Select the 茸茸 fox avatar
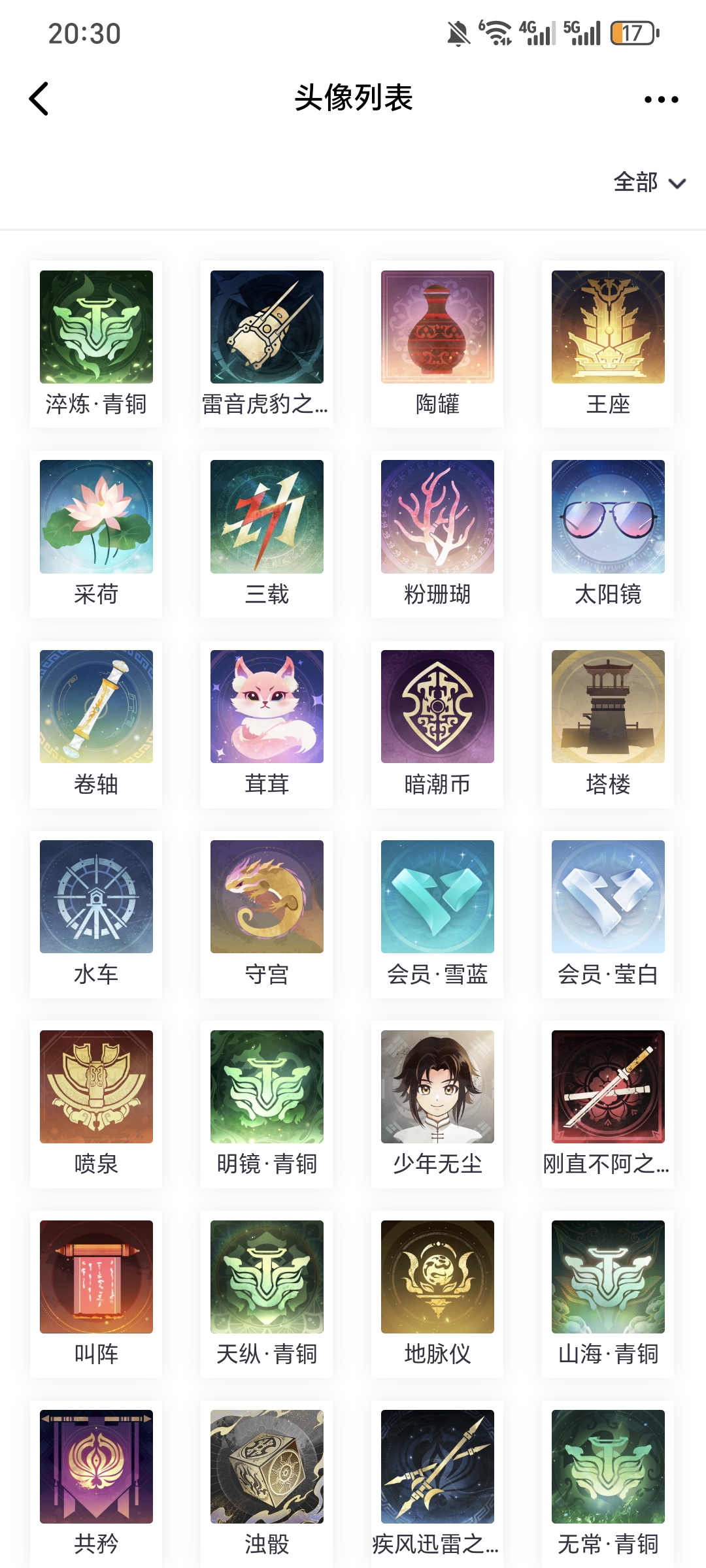This screenshot has height=1568, width=706. click(267, 706)
